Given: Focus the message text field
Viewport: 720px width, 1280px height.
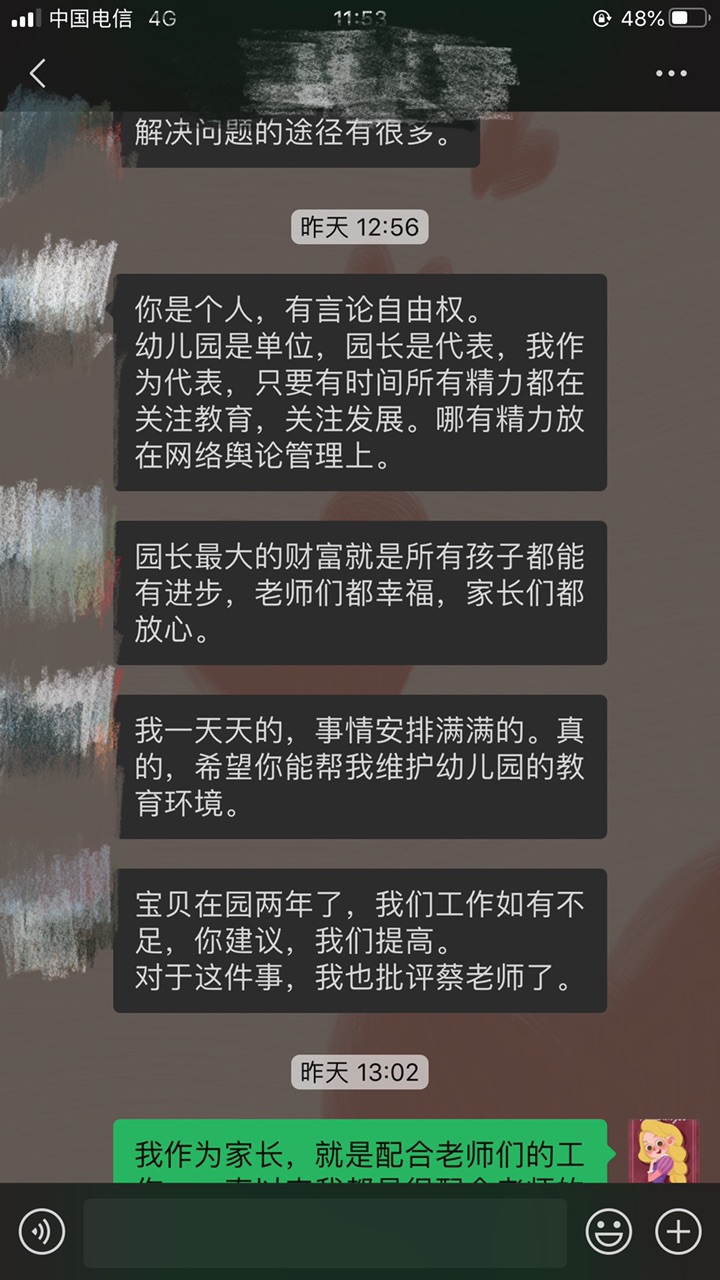Looking at the screenshot, I should (325, 1232).
